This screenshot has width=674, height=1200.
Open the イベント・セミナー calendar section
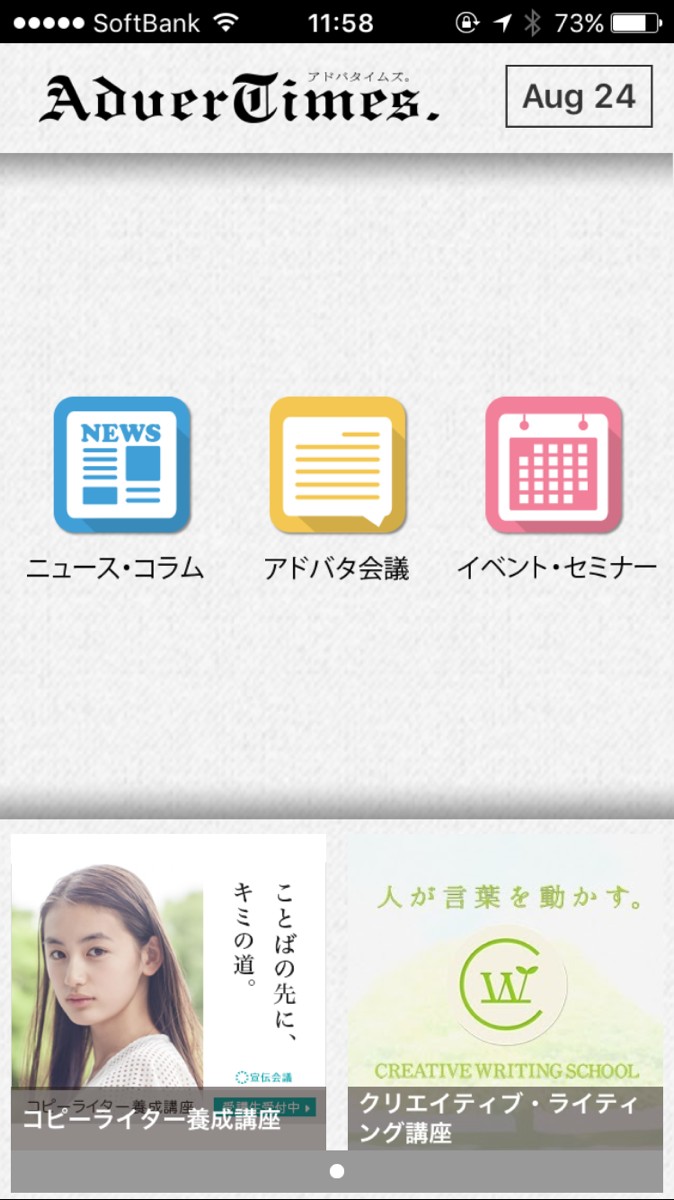click(x=553, y=465)
